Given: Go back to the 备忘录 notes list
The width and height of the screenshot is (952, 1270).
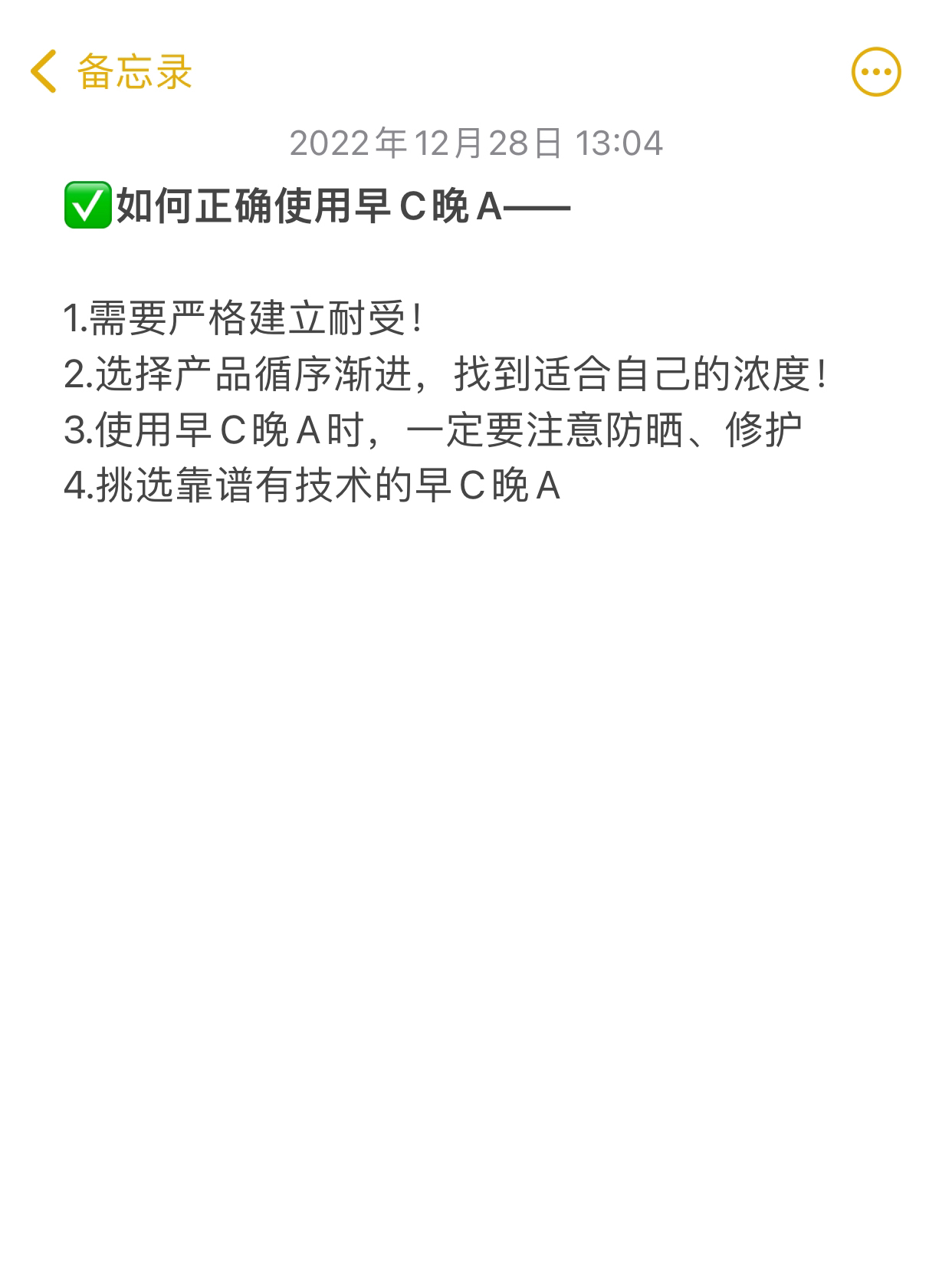Looking at the screenshot, I should point(110,72).
